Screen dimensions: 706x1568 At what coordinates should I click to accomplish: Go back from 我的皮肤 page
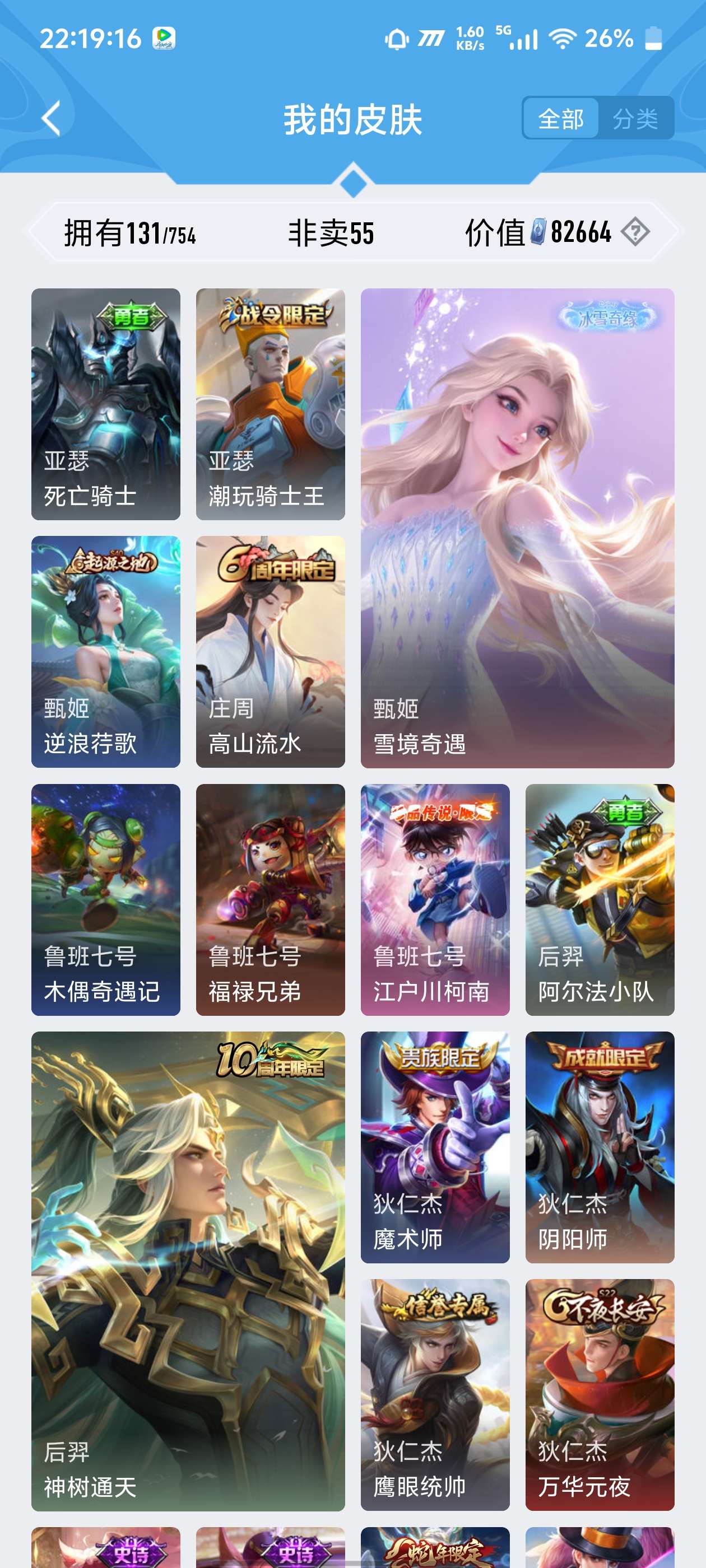point(52,118)
